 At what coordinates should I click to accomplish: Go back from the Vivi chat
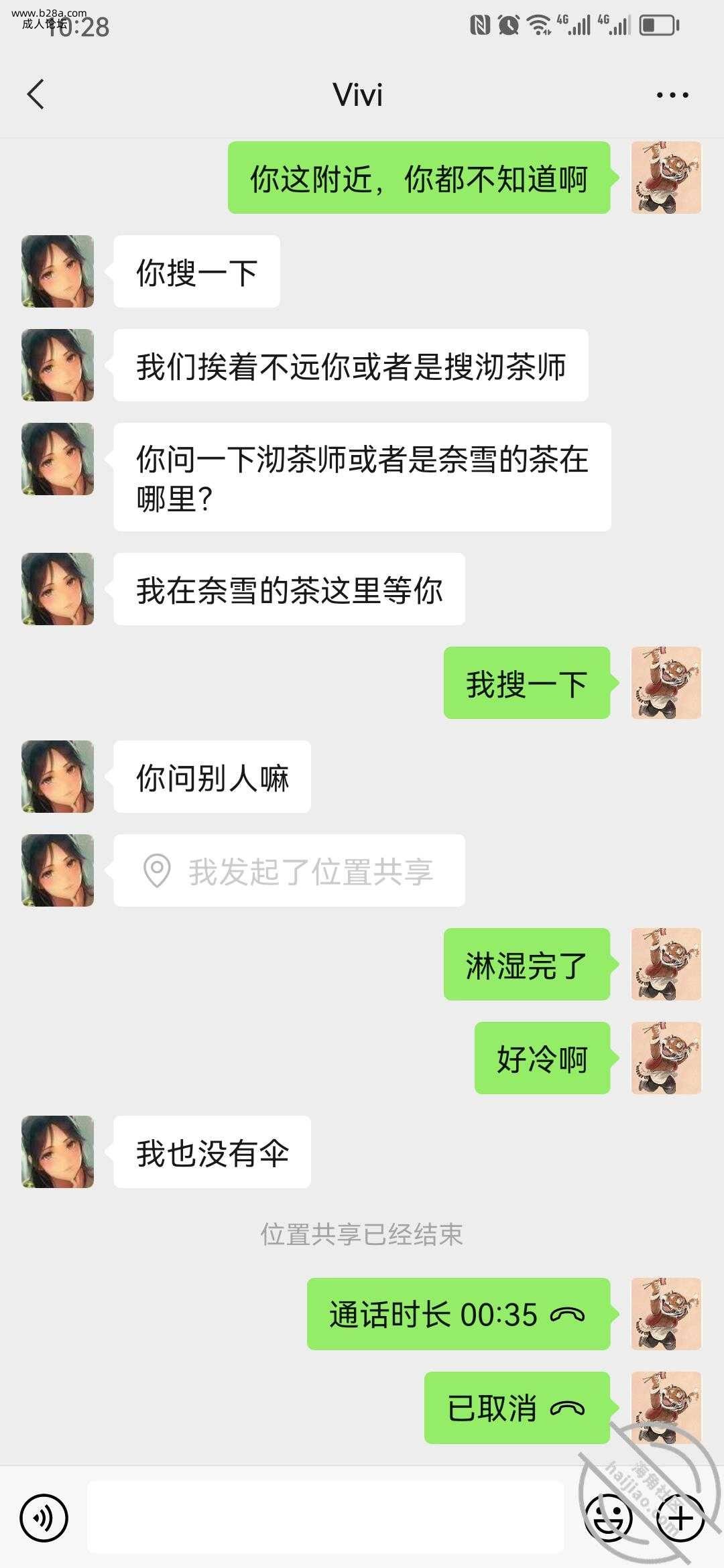pyautogui.click(x=36, y=94)
